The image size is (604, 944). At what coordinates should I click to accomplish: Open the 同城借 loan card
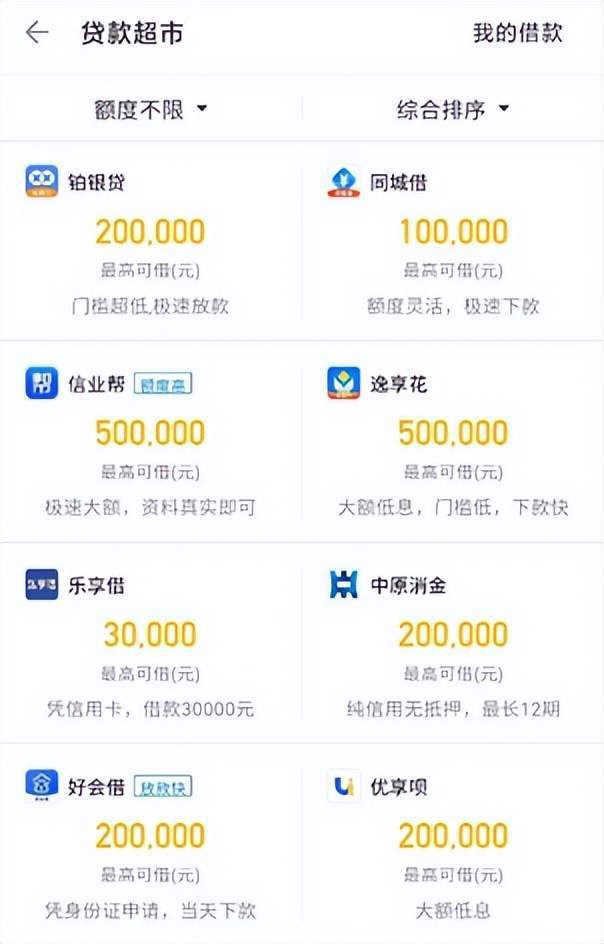(453, 242)
